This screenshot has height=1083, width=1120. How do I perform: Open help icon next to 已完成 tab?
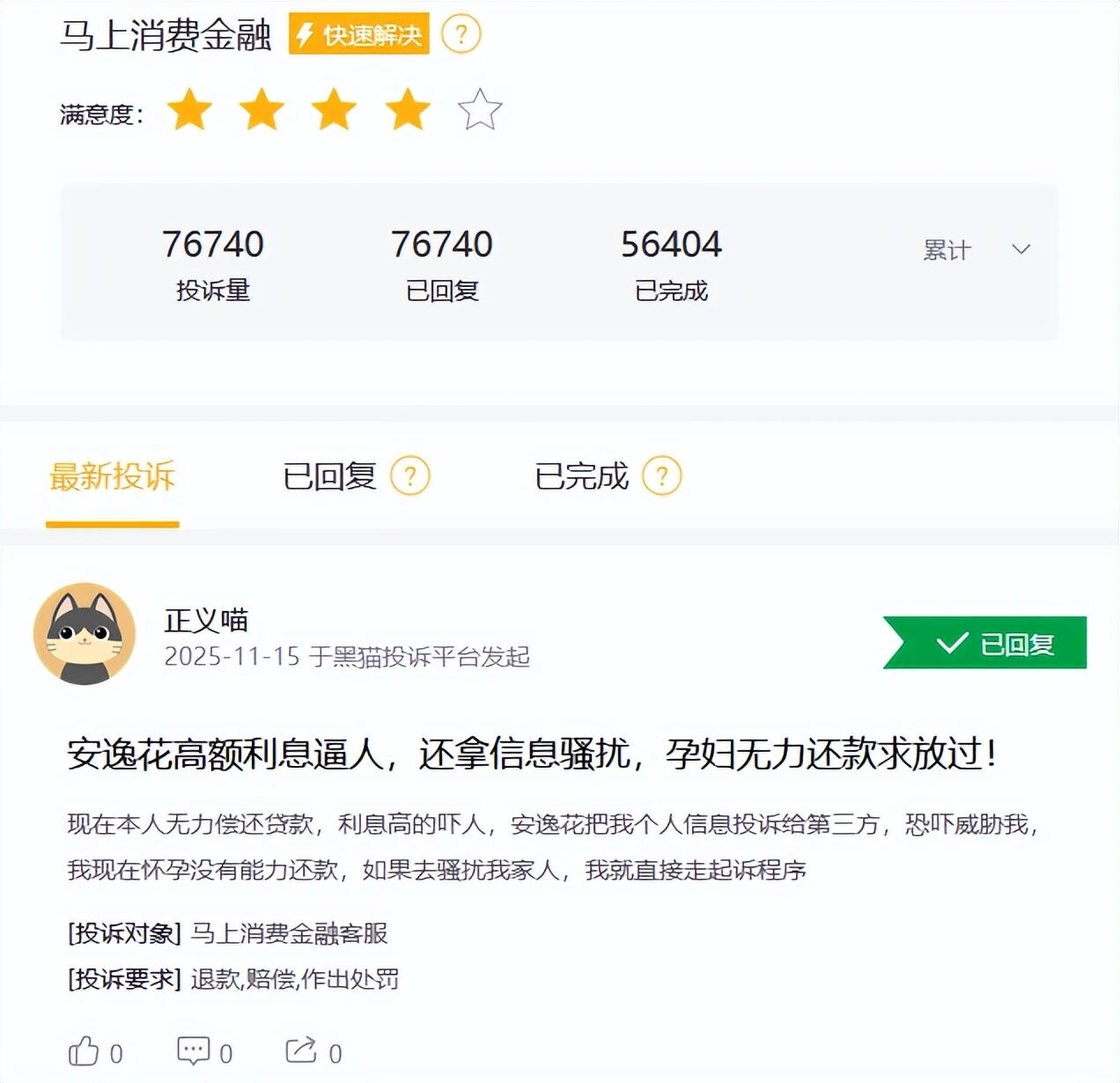[x=661, y=476]
